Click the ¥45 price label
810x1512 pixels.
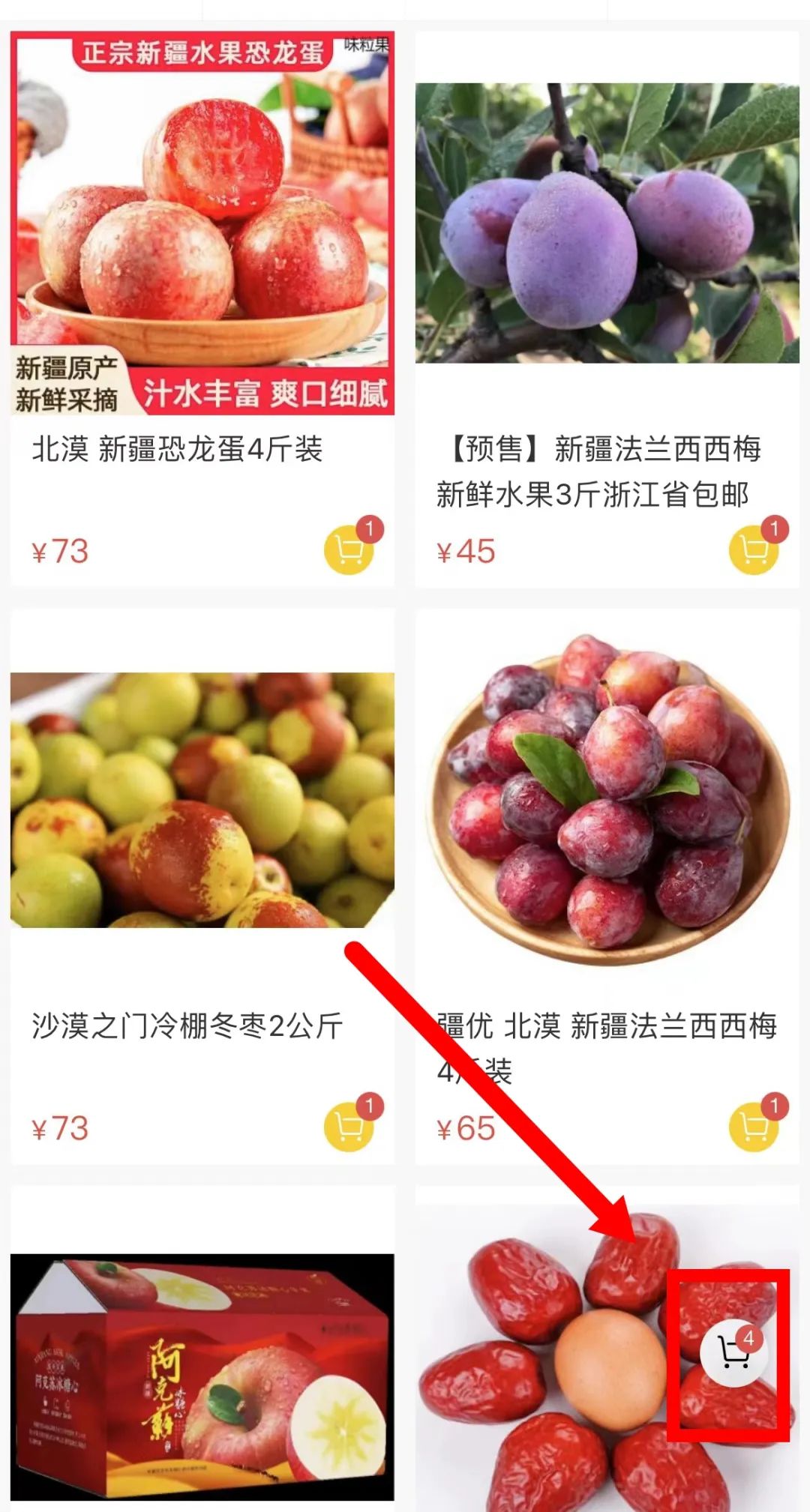point(465,552)
